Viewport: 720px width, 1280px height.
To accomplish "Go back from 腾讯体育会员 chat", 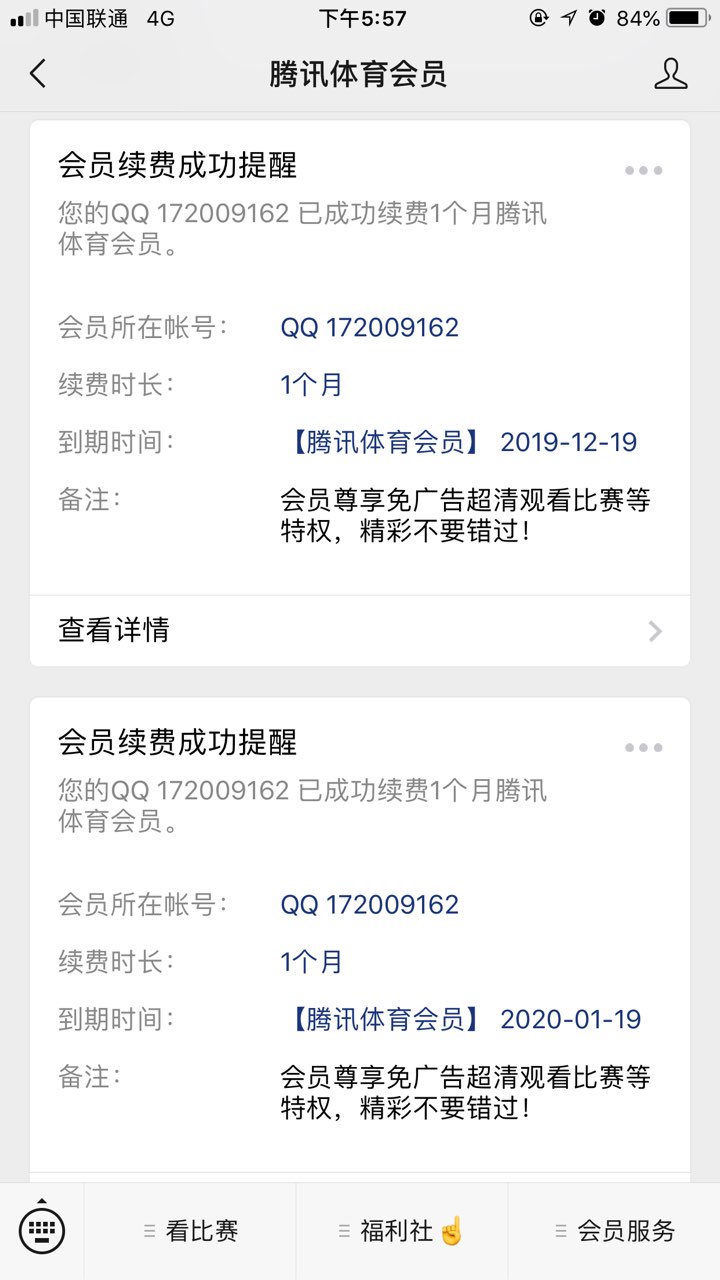I will click(x=38, y=74).
